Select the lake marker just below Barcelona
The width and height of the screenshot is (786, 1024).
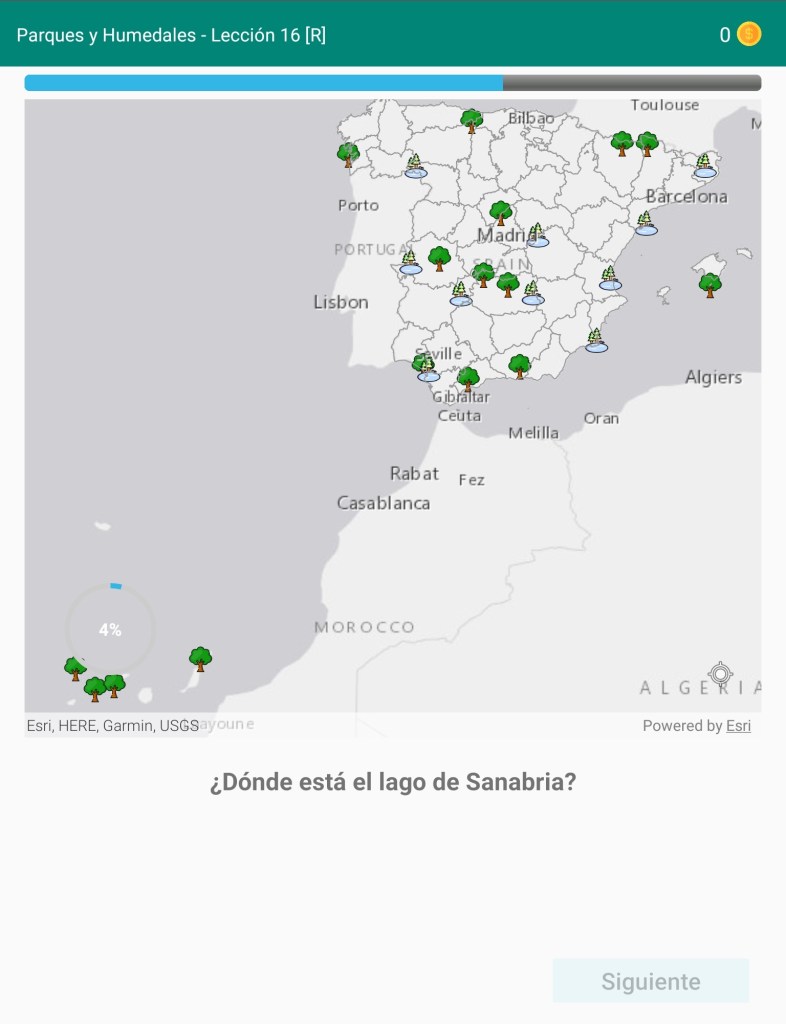[646, 224]
